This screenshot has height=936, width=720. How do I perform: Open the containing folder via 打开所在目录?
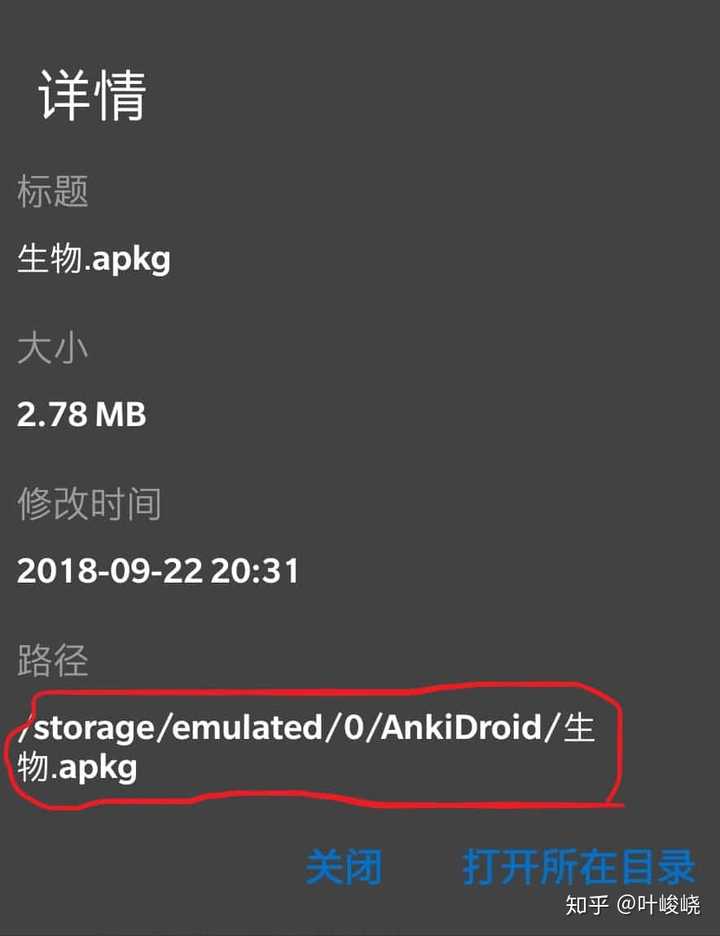(578, 866)
